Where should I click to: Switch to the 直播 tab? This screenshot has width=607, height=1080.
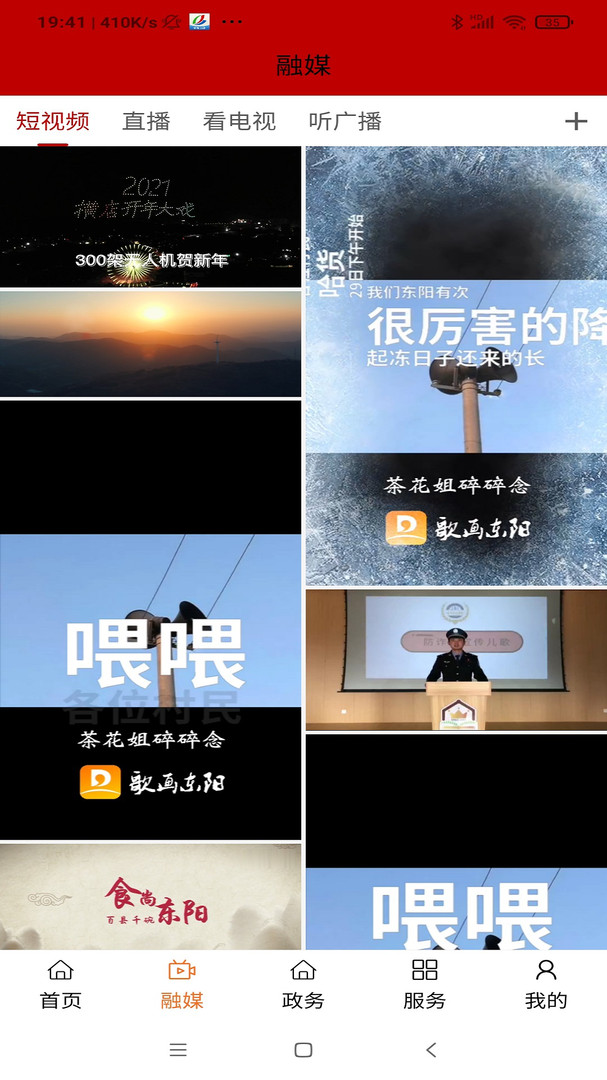click(146, 122)
